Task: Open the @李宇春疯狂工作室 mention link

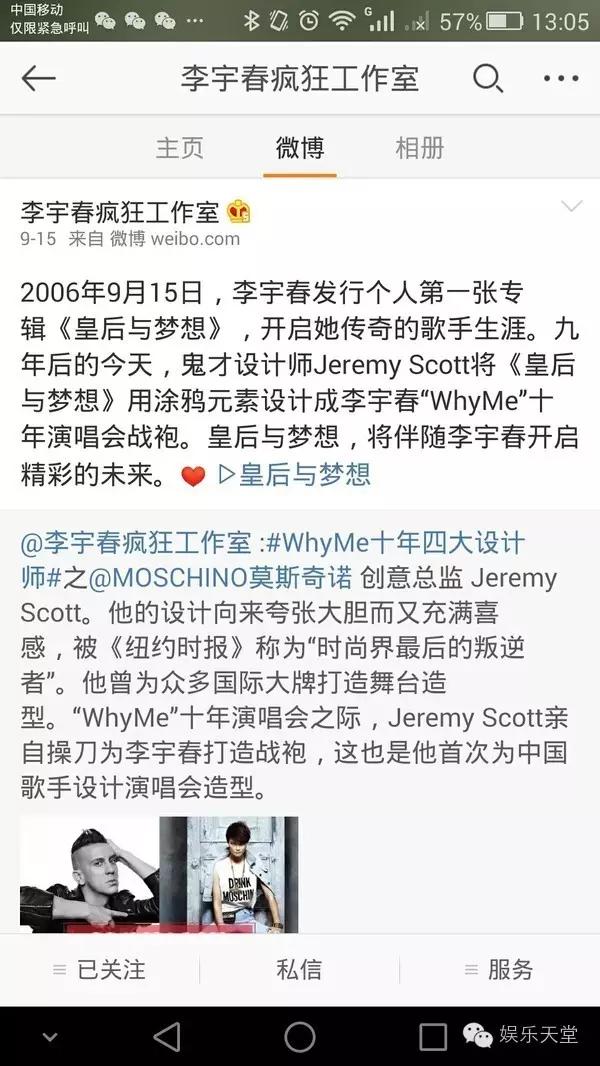Action: coord(136,543)
